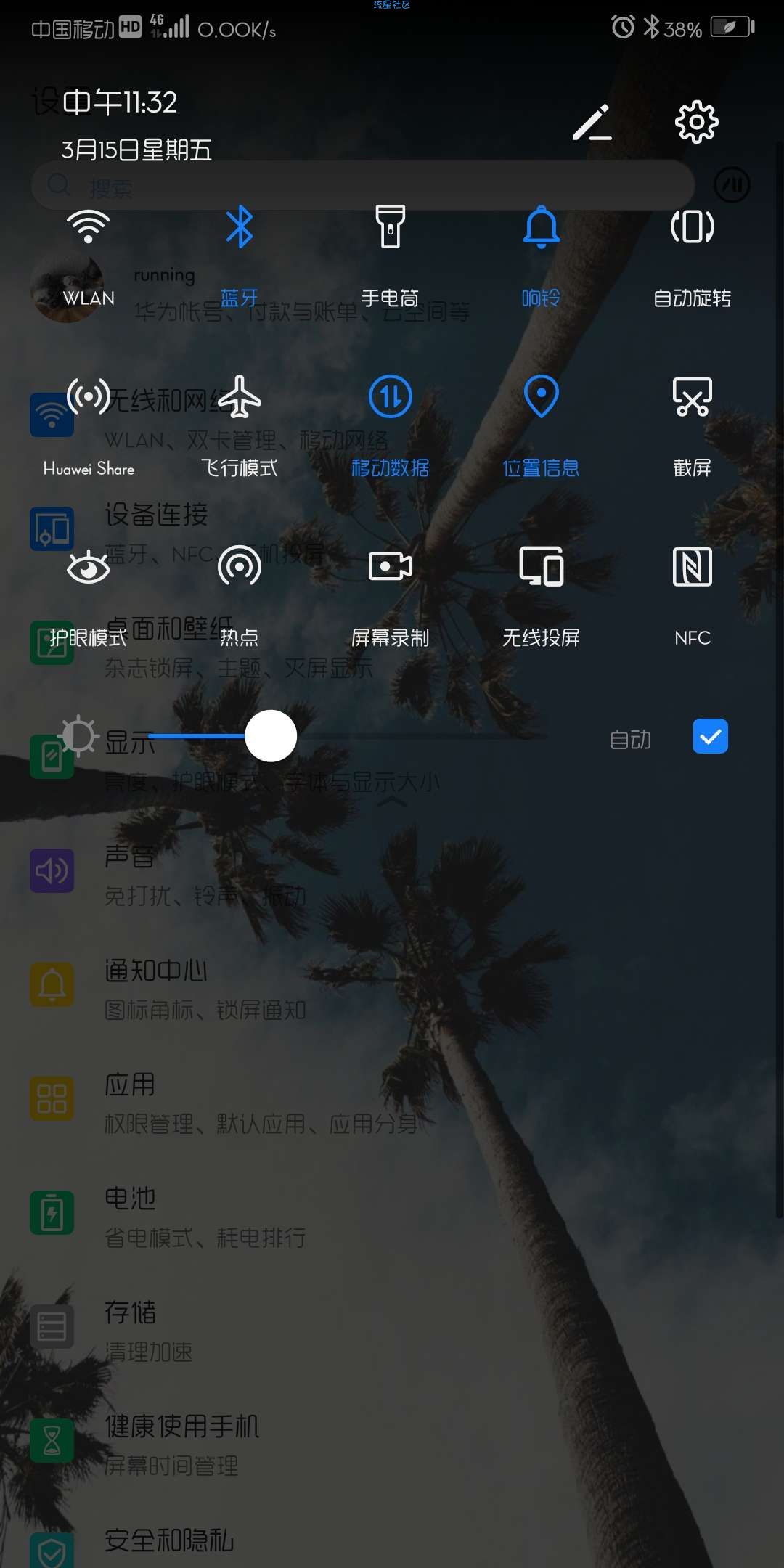Enable eye comfort mode (护眼模式)
This screenshot has width=784, height=1568.
coord(89,568)
